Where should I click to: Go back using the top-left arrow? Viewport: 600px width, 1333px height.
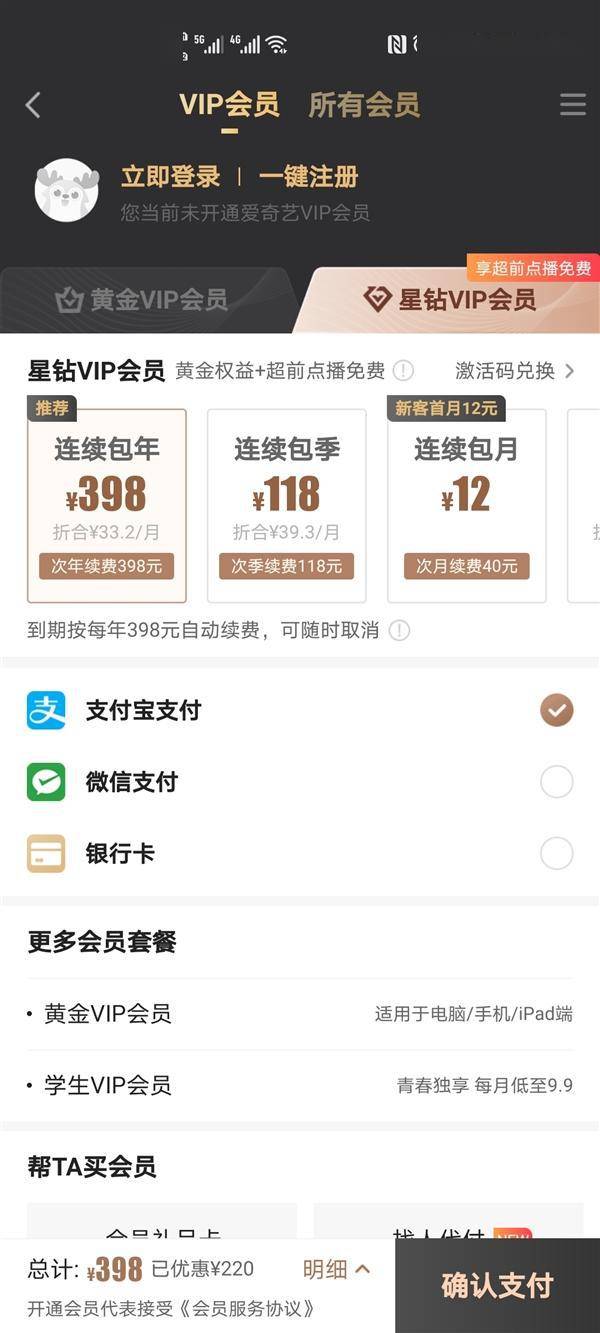33,105
